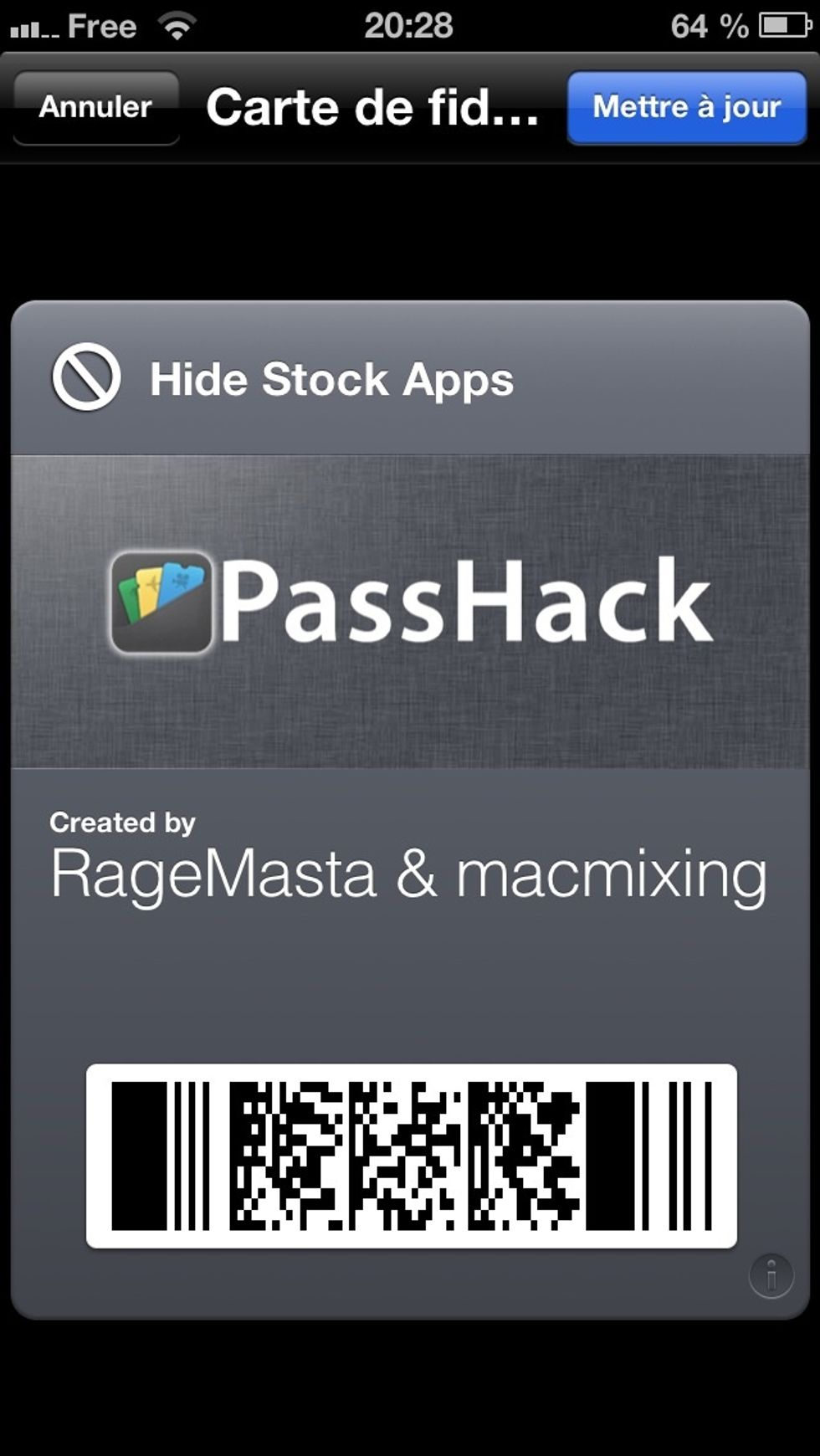The height and width of the screenshot is (1456, 820).
Task: Open the info icon on the pass
Action: pos(771,1276)
